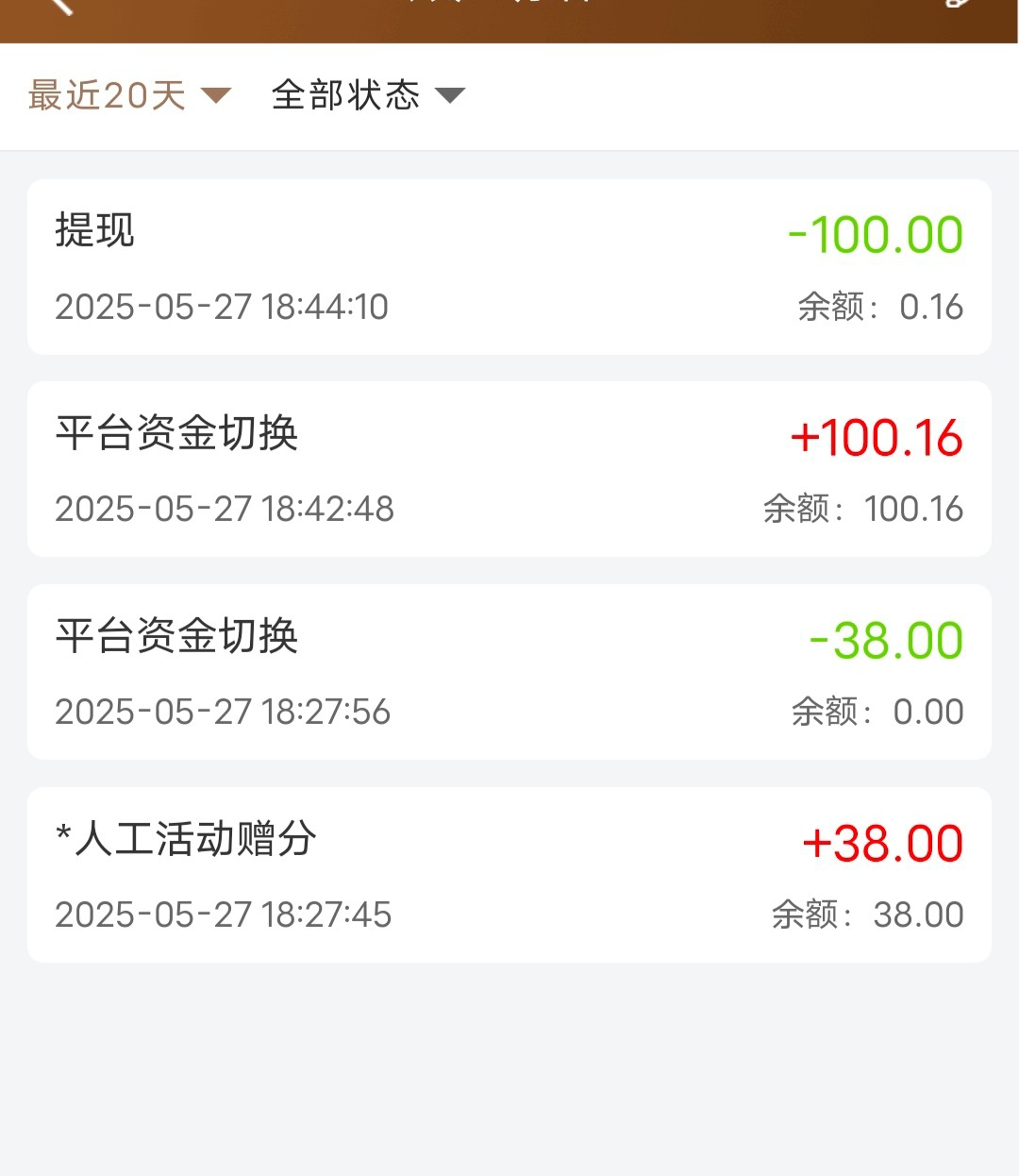
Task: Open the 人工活动赠分 +38.00 record
Action: [509, 875]
